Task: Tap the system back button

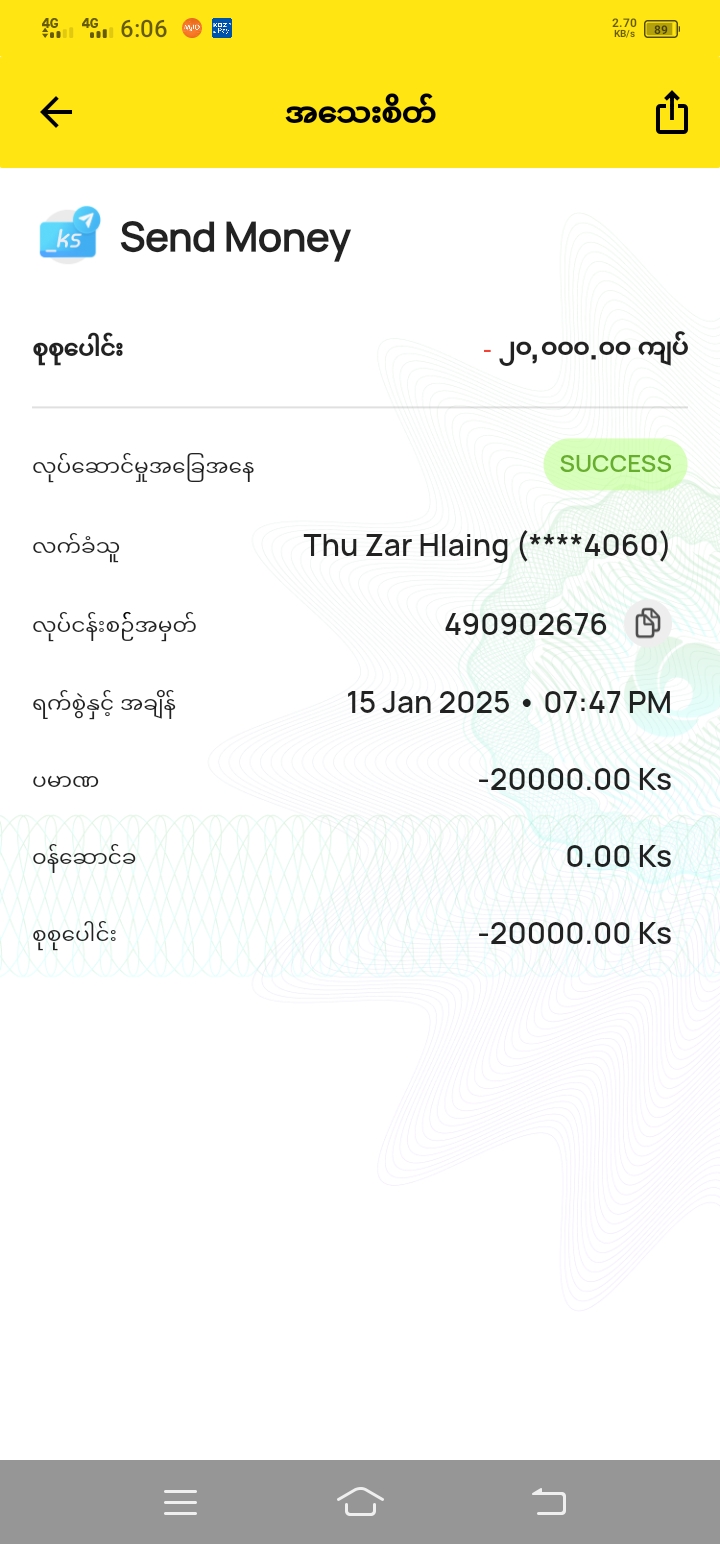Action: [548, 1502]
